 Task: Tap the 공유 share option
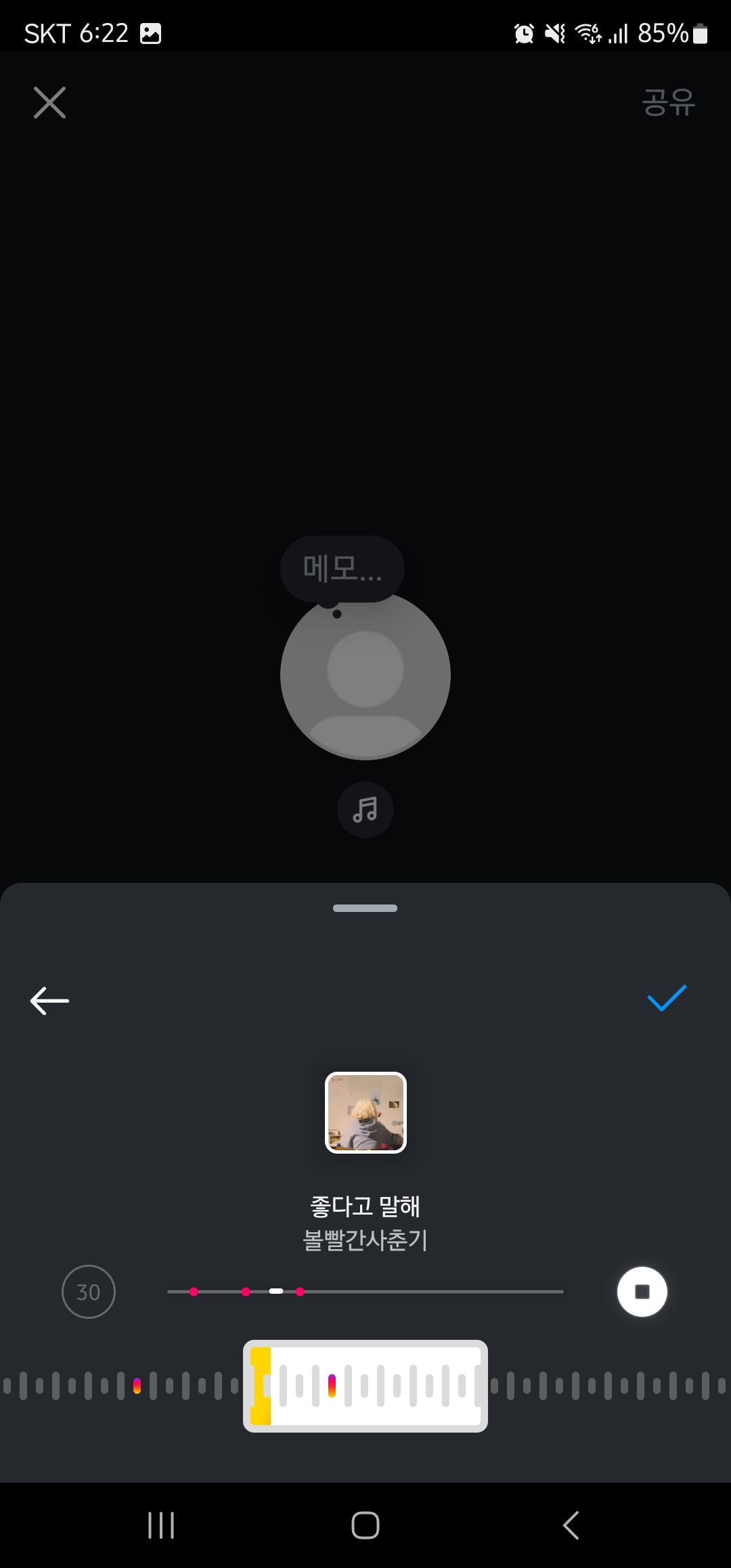[667, 103]
